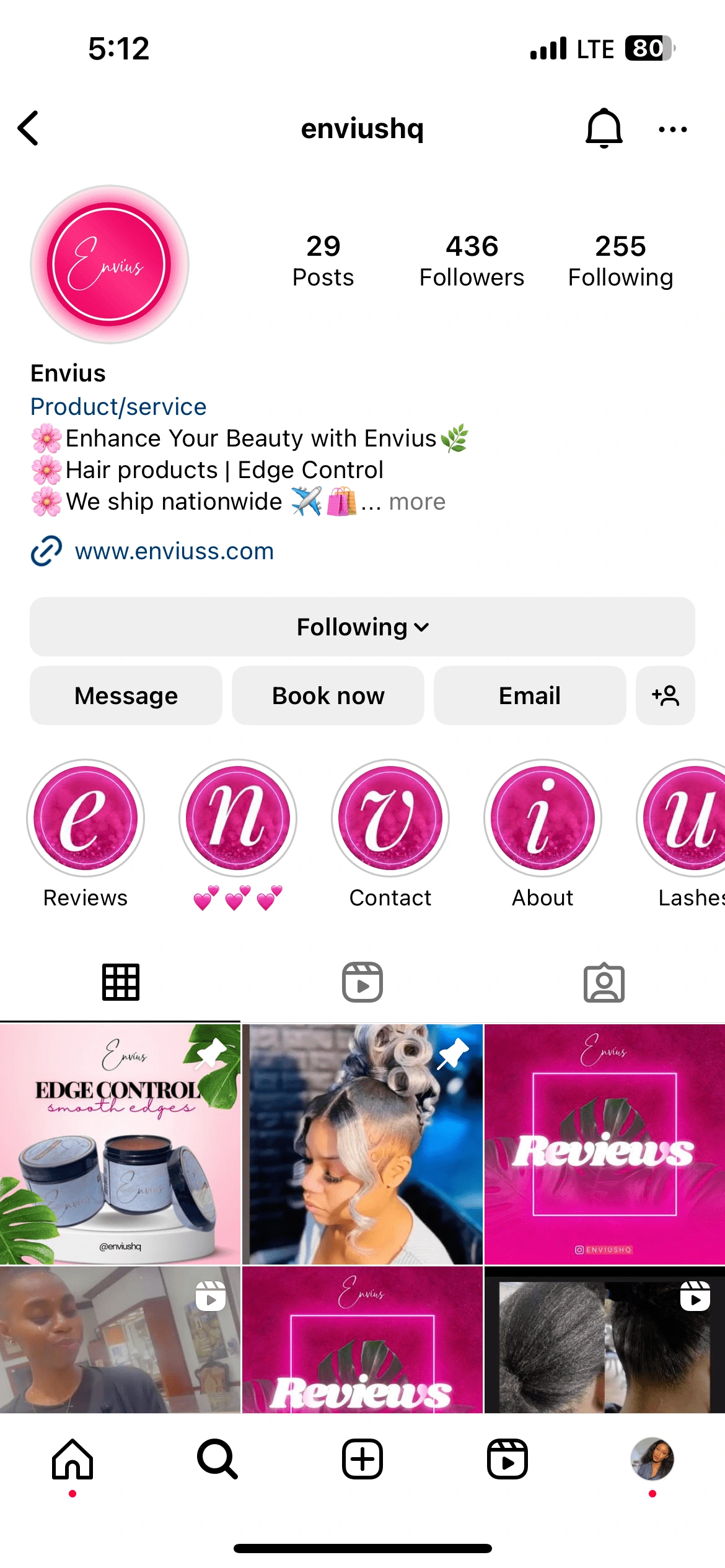The image size is (725, 1568).
Task: Show suggested accounts with add-person icon
Action: [x=665, y=695]
